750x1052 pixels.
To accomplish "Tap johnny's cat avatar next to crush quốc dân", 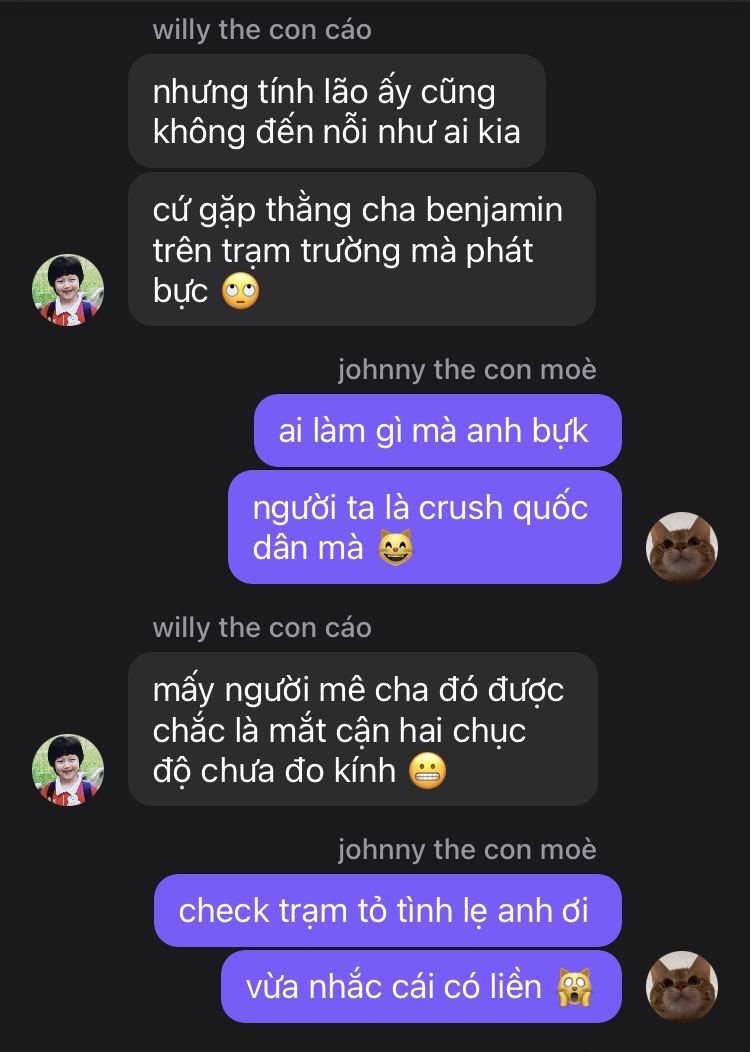I will point(683,547).
